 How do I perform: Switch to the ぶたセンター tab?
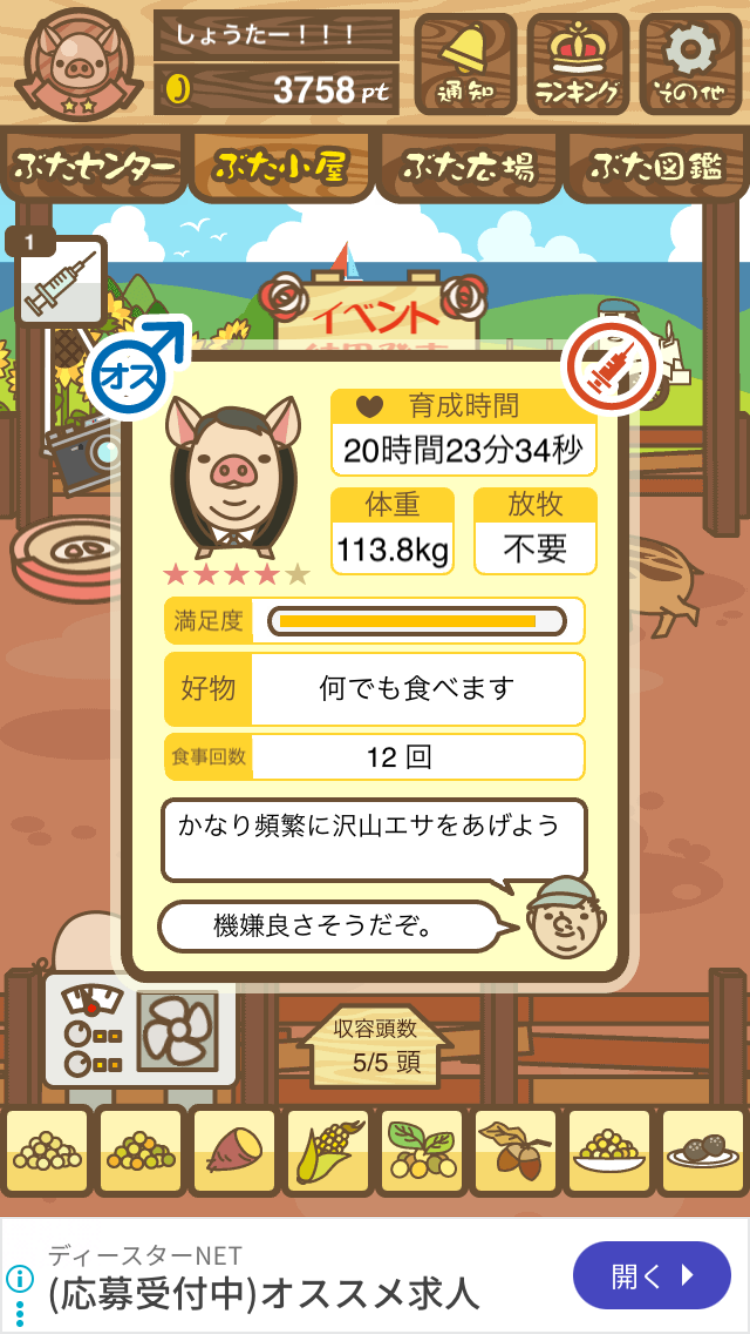pyautogui.click(x=94, y=167)
